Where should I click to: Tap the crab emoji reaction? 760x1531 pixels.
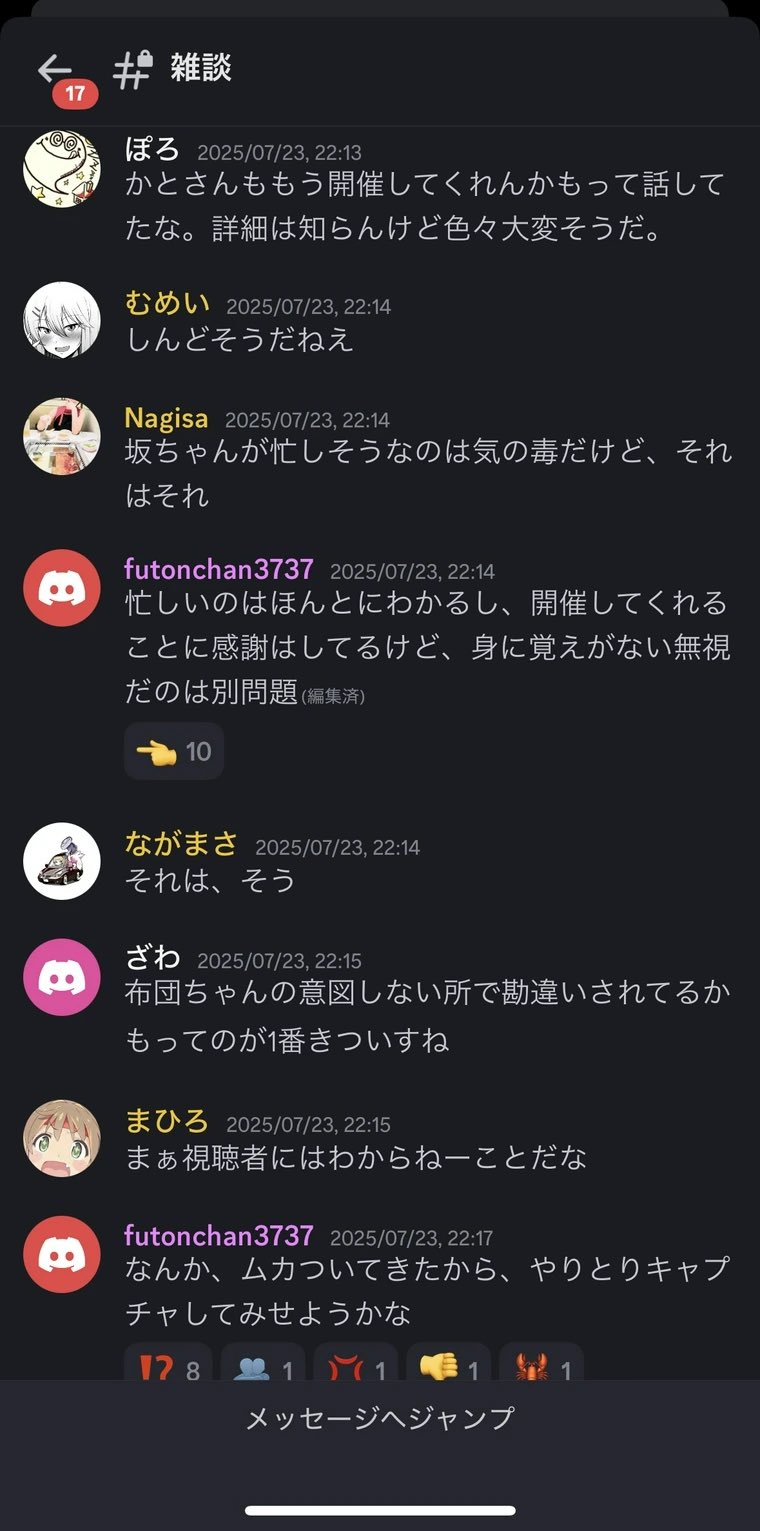pyautogui.click(x=541, y=1366)
